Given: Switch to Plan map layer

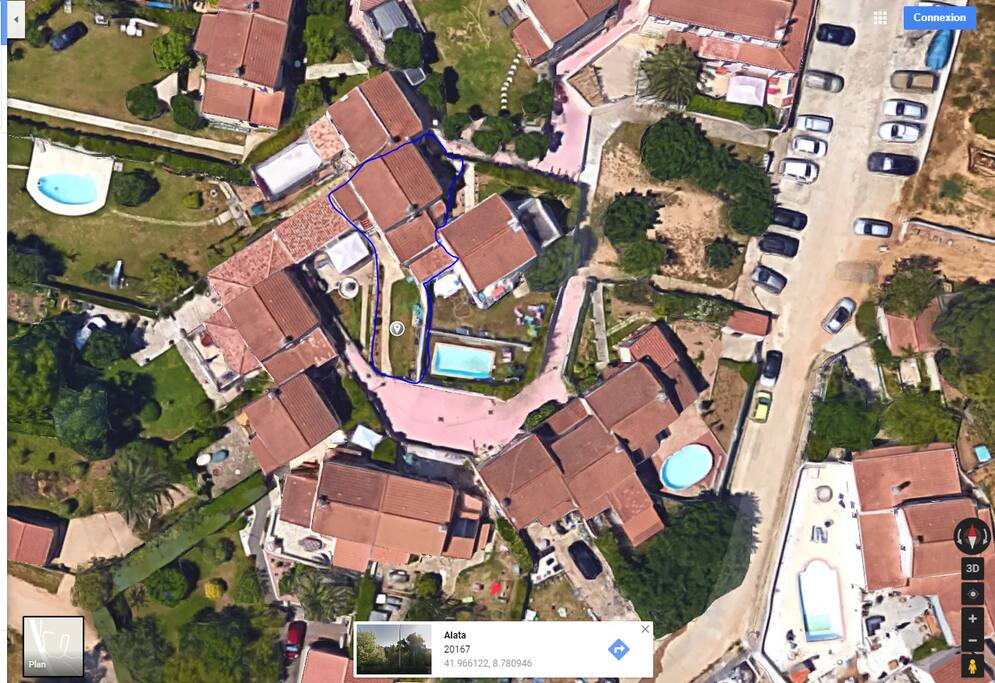Looking at the screenshot, I should coord(53,646).
